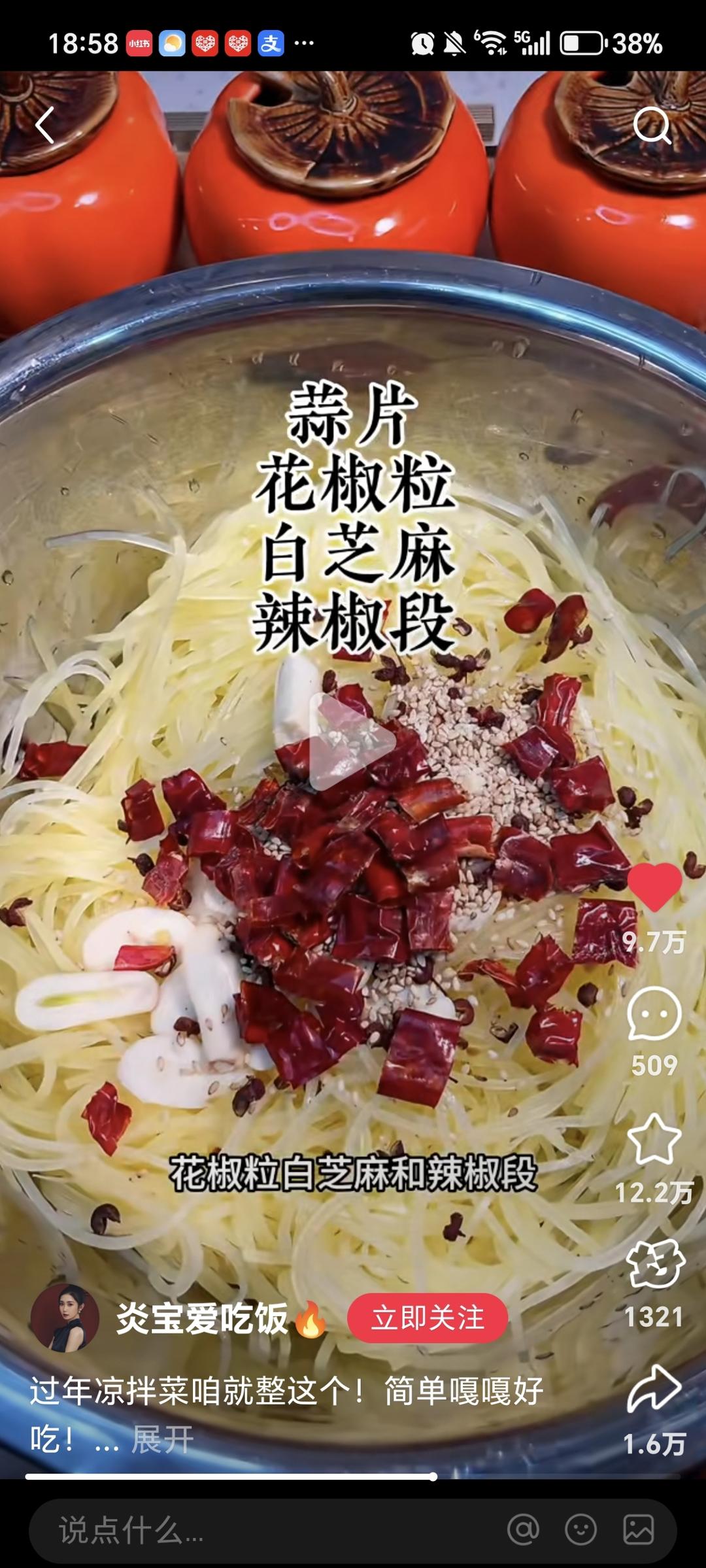Follow the creator with 立即关注 button
This screenshot has width=706, height=1568.
click(428, 1318)
